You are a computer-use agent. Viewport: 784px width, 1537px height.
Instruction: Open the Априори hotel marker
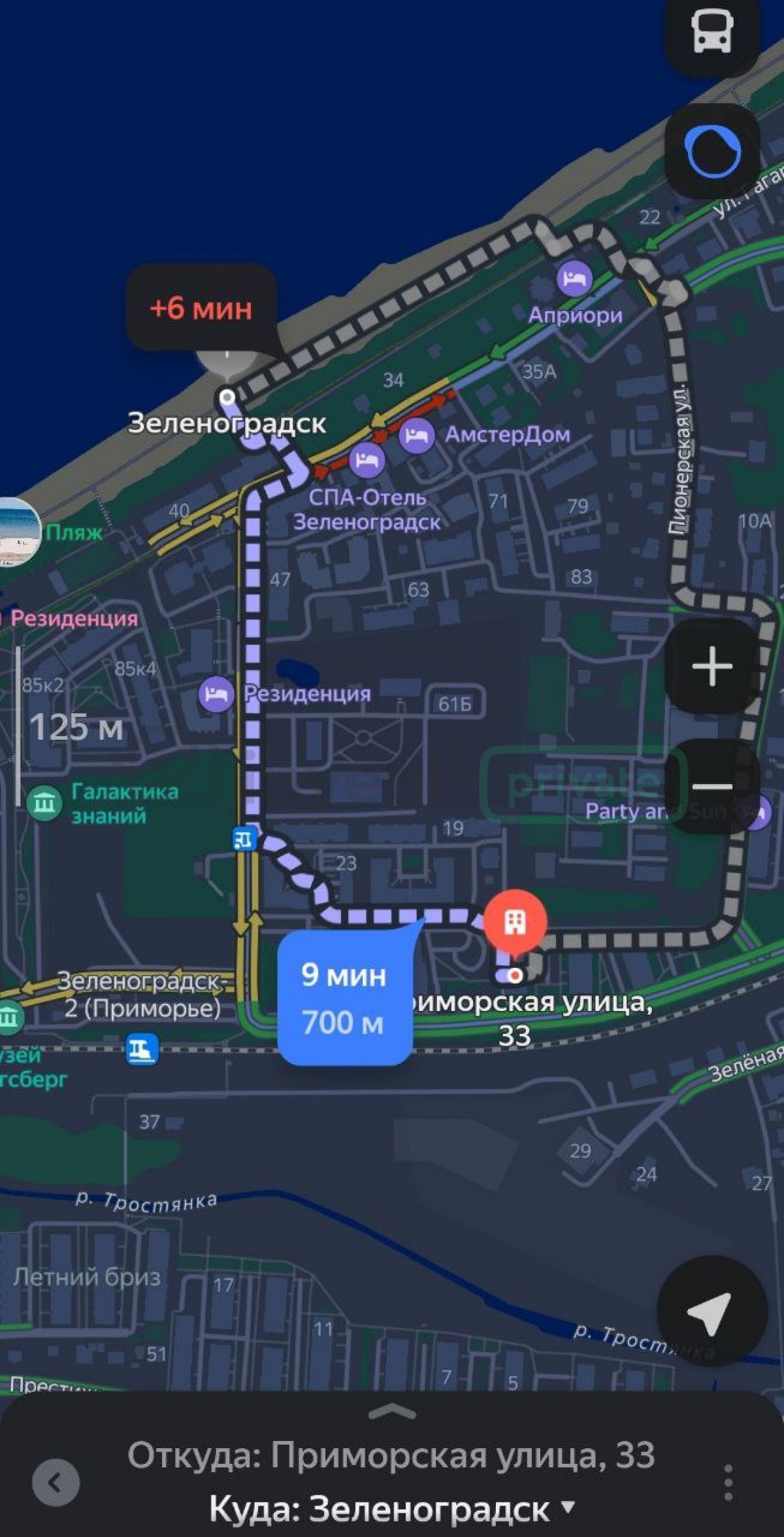575,278
